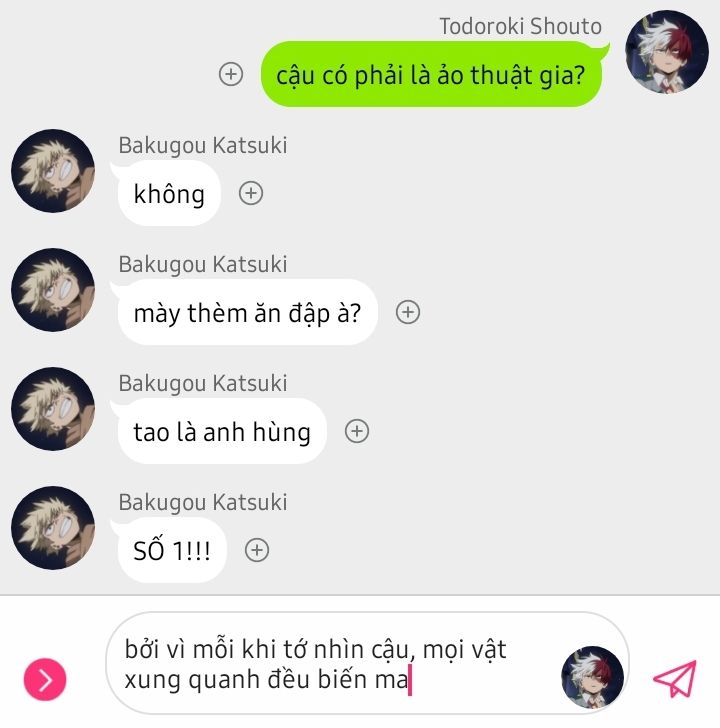This screenshot has width=720, height=728.
Task: Tap the plus icon next to "SỐ 1!!!"
Action: [257, 550]
